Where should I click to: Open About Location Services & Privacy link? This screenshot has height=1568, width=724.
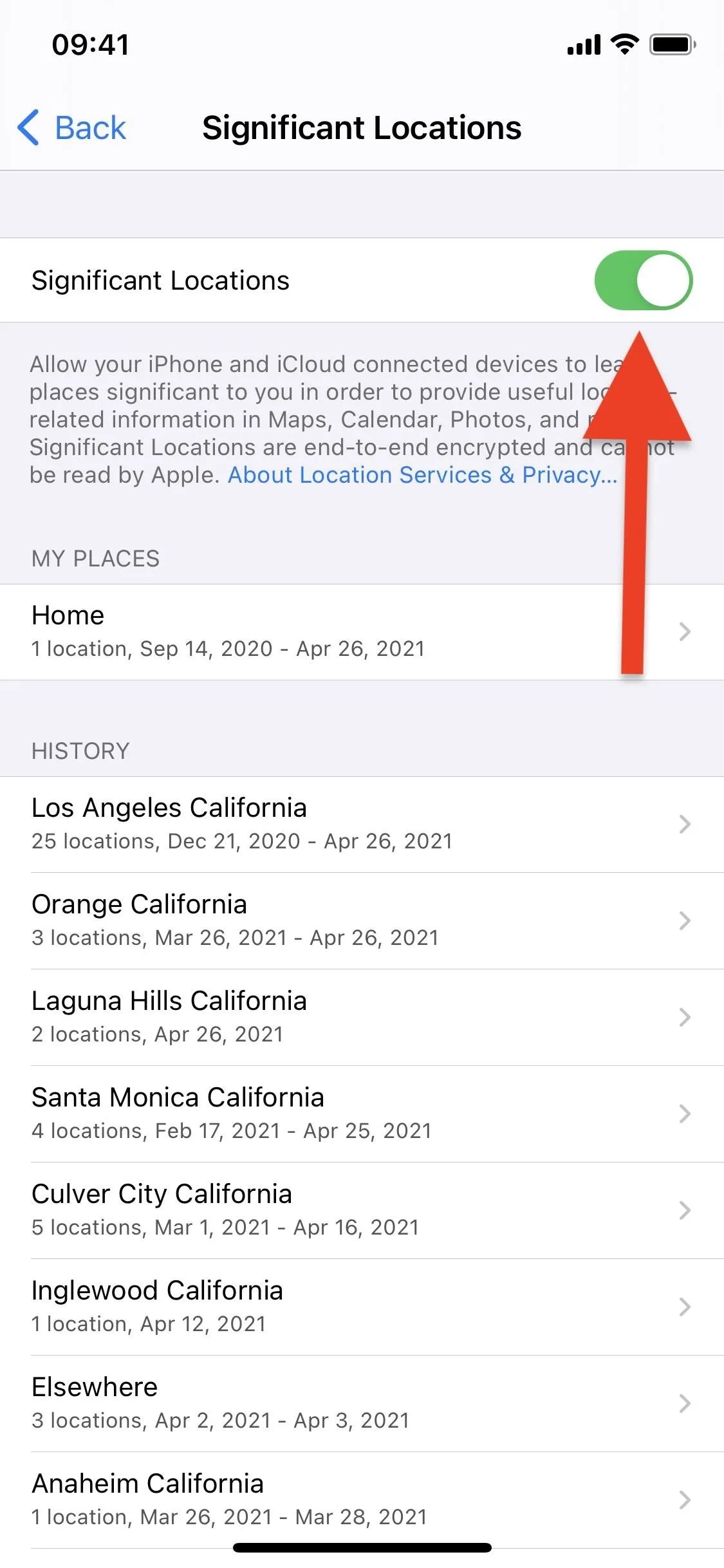pos(422,475)
